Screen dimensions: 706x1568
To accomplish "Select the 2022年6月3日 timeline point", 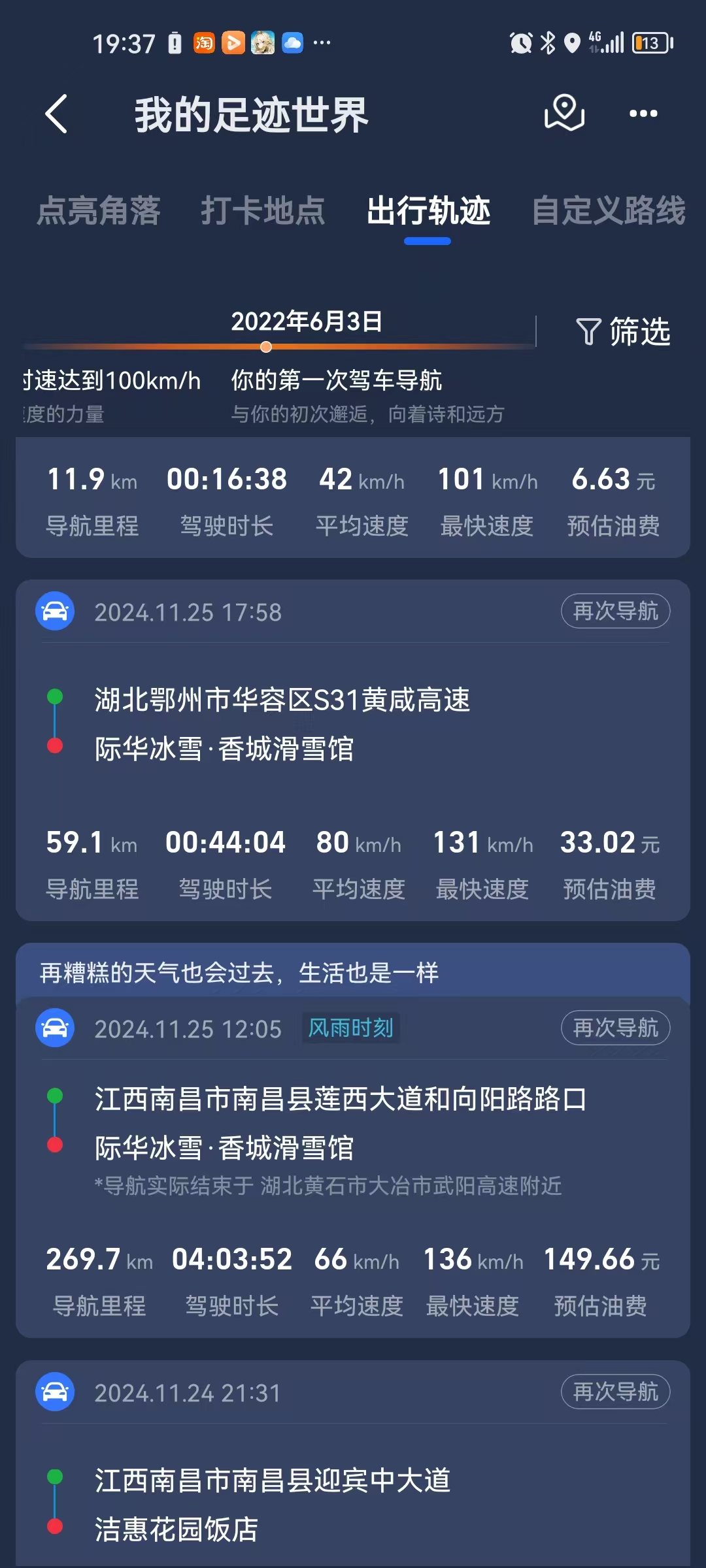I will pyautogui.click(x=266, y=347).
